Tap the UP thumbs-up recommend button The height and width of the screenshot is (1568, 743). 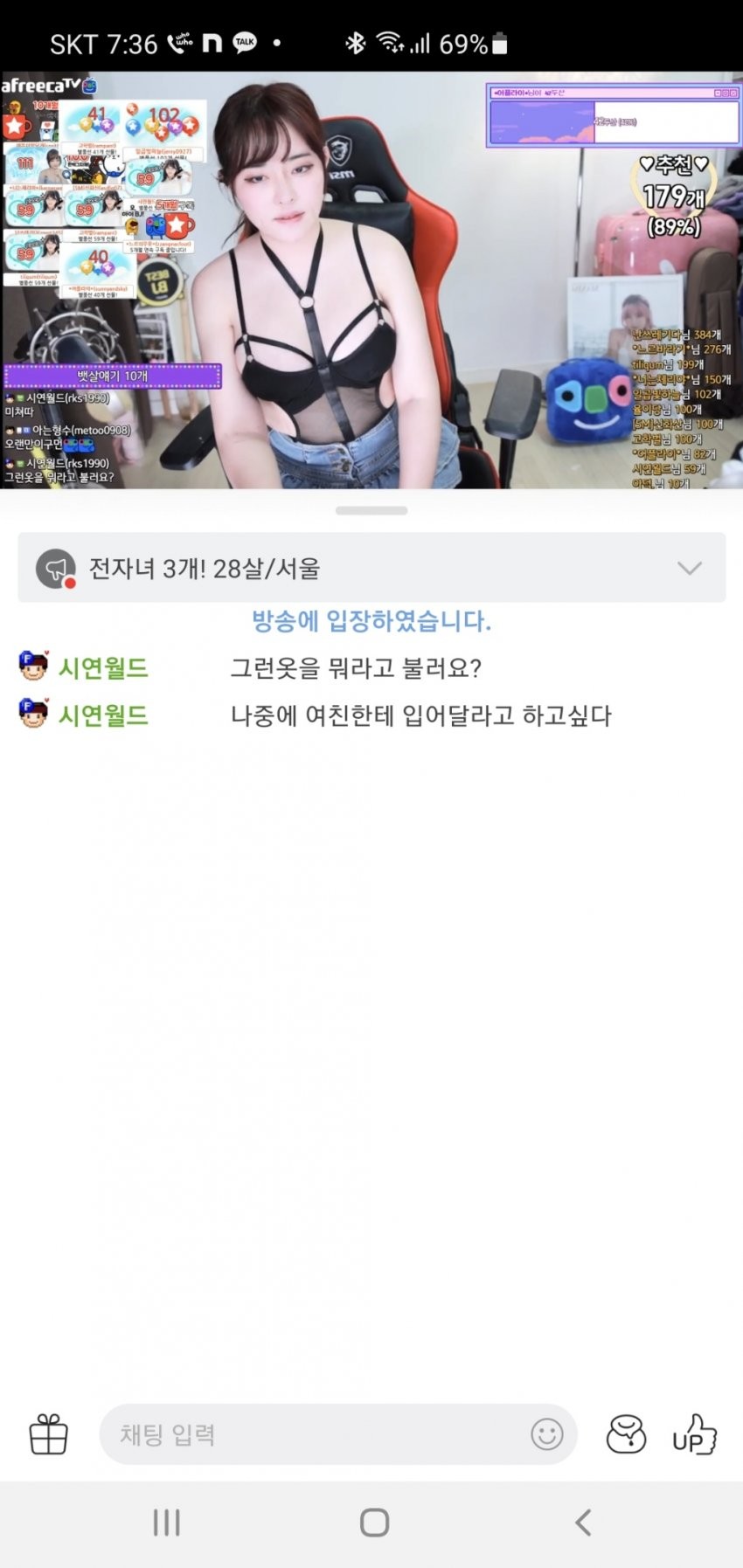coord(694,1434)
